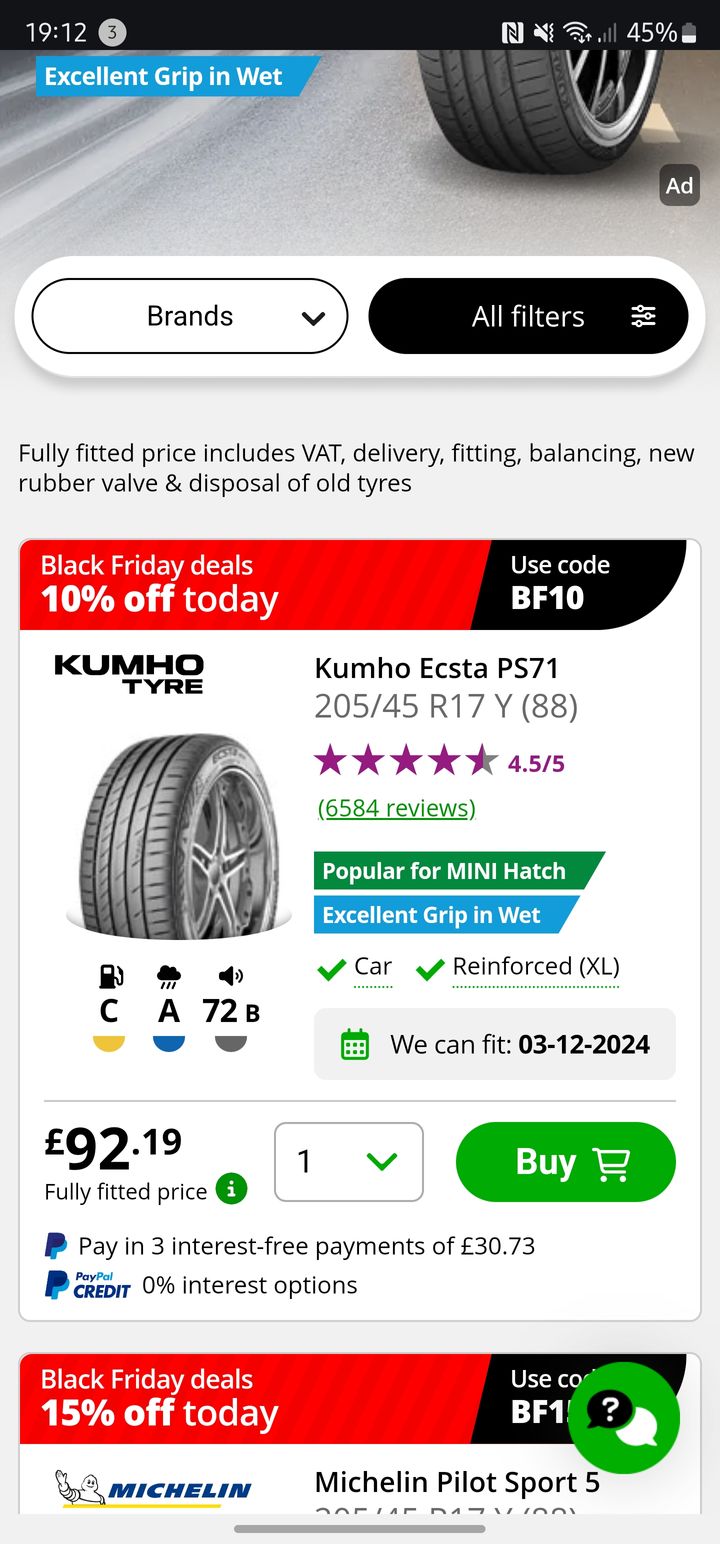720x1544 pixels.
Task: Tap the fully fitted price info icon
Action: point(231,1190)
